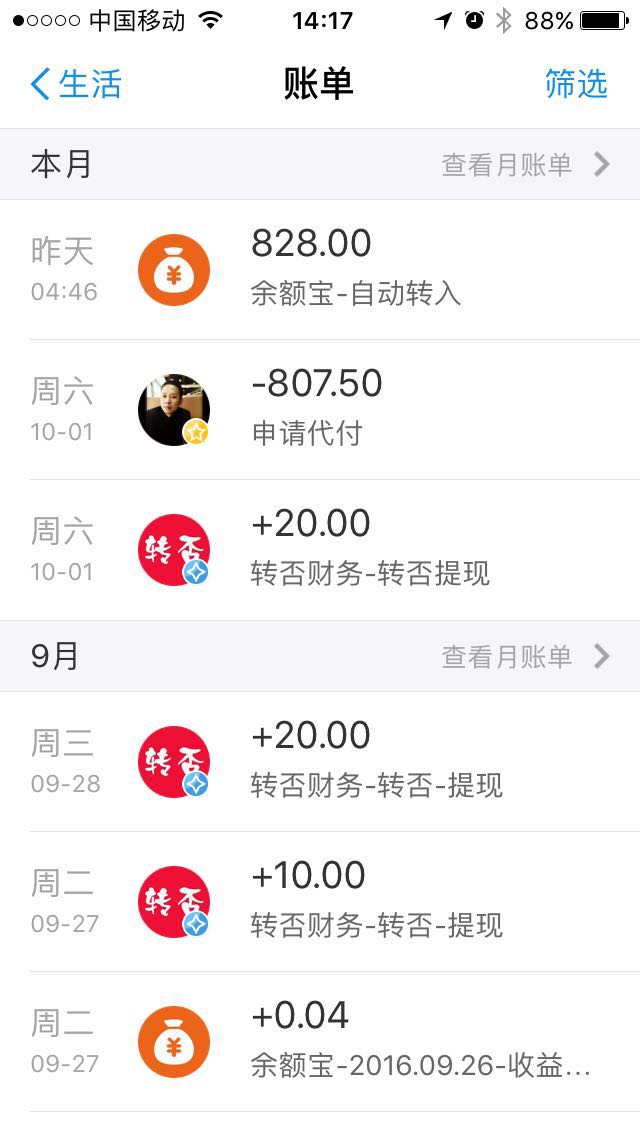Open the 828.00 余额宝-自动转入 record
This screenshot has height=1136, width=640.
click(x=320, y=270)
